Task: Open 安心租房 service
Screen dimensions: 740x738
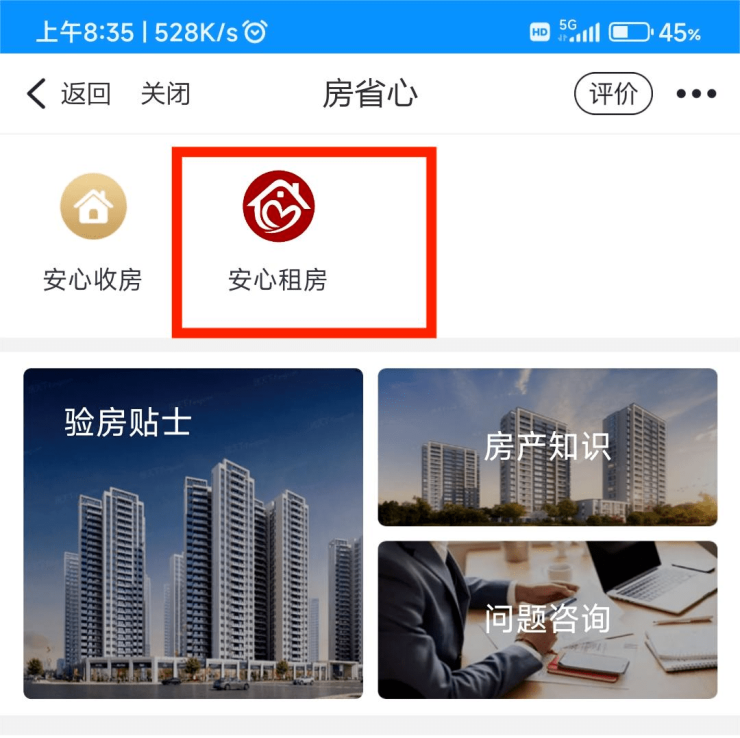Action: coord(278,232)
